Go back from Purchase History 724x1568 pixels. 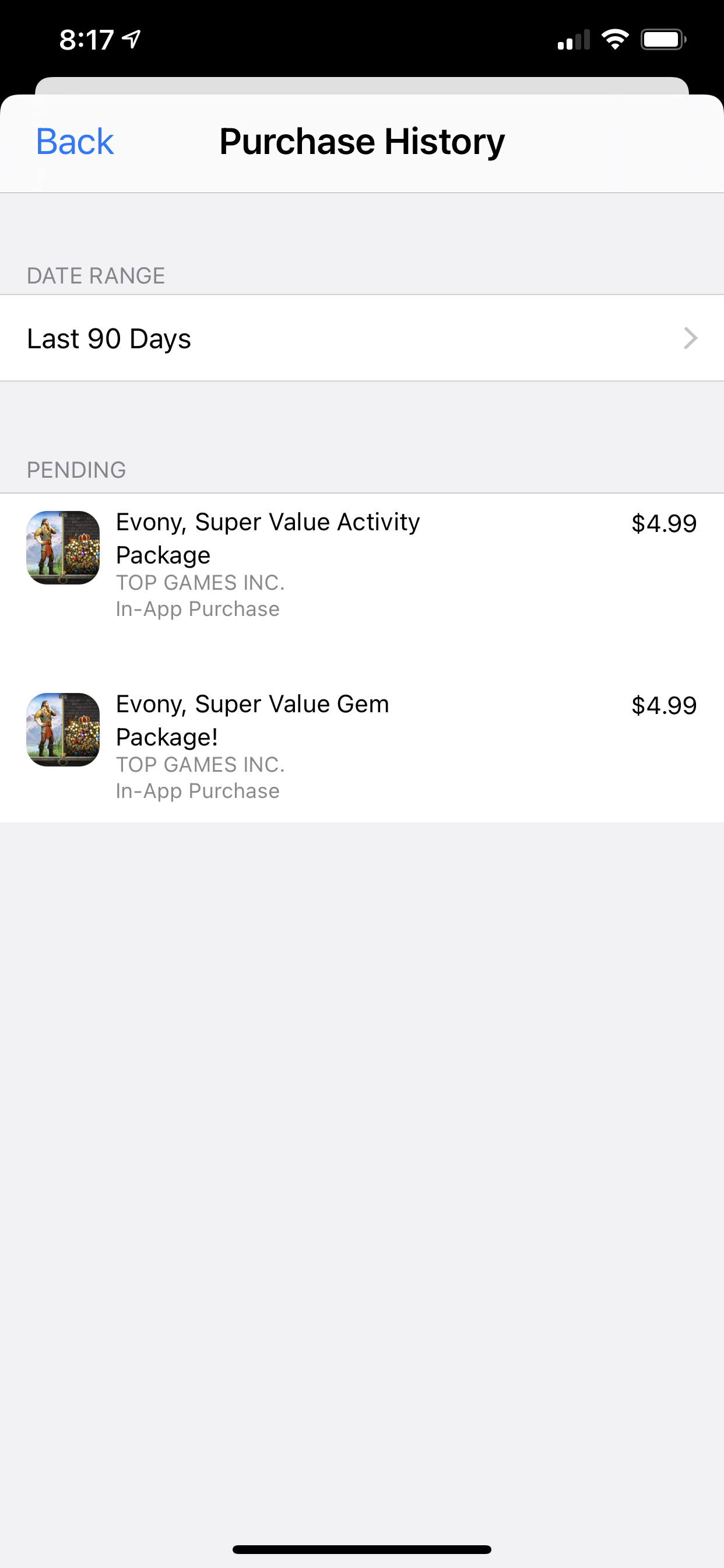tap(74, 142)
